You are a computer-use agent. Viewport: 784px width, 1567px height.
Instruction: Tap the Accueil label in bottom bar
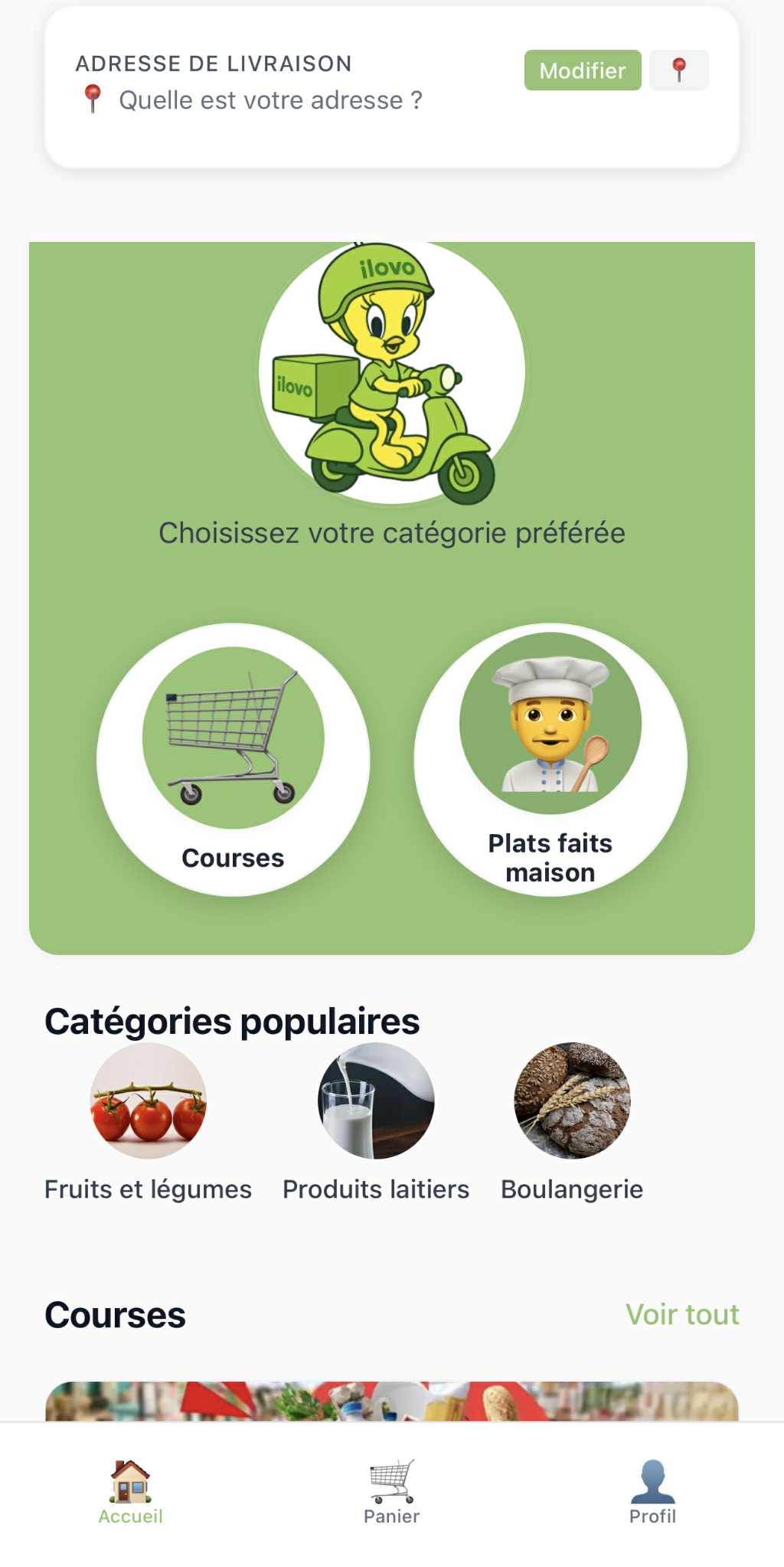click(129, 1516)
